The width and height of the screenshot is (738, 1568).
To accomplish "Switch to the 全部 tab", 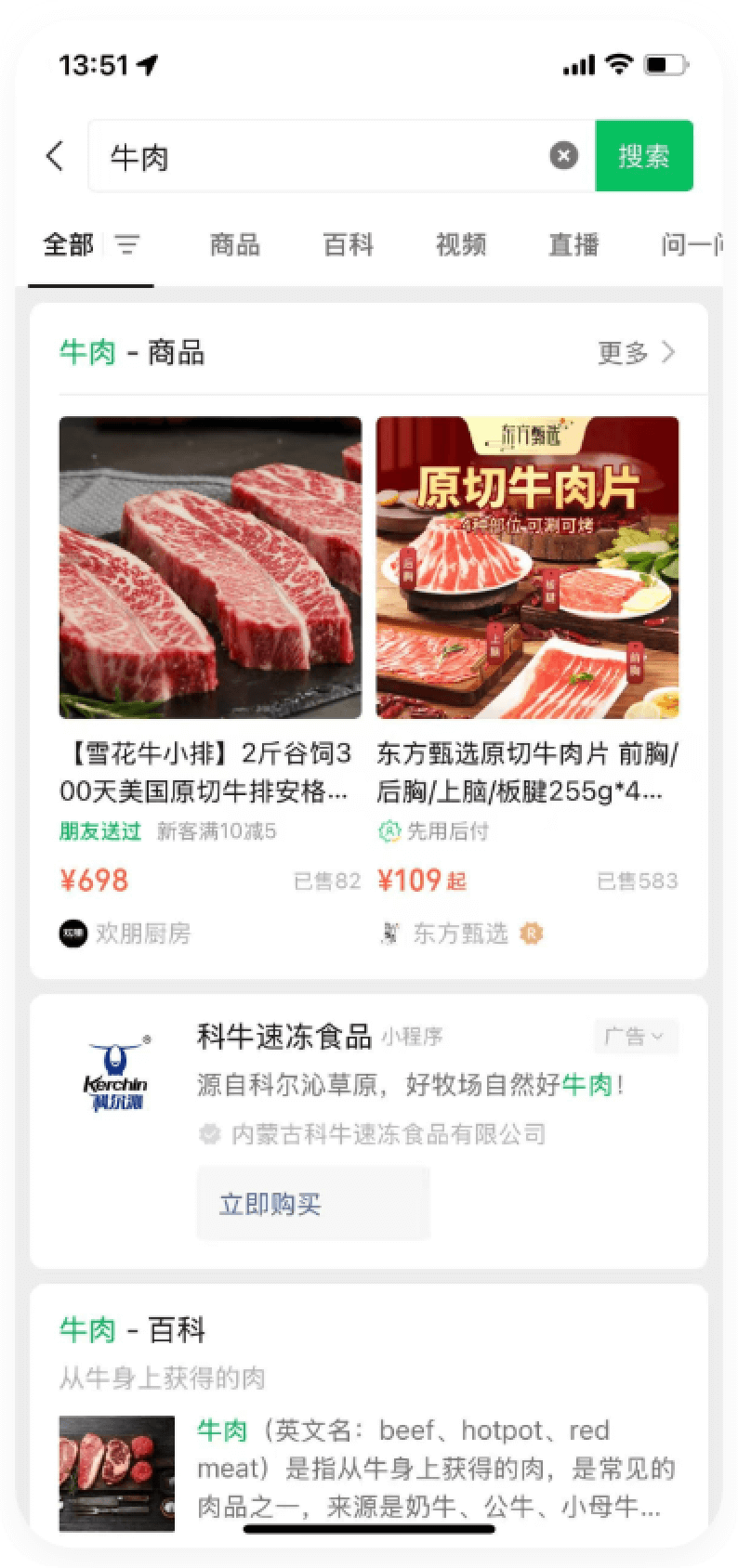I will point(69,245).
